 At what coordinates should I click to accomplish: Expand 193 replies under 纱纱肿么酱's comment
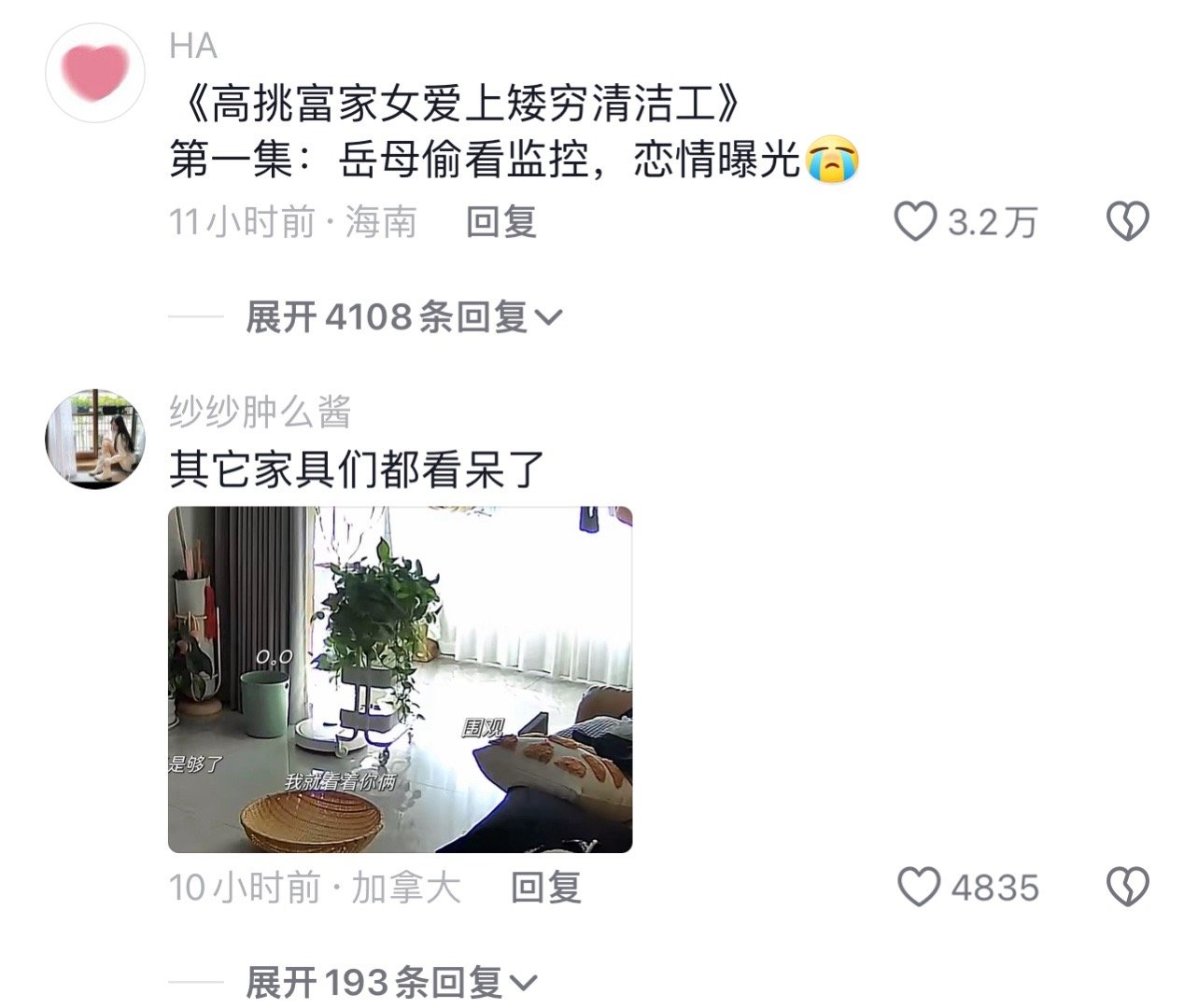(390, 982)
